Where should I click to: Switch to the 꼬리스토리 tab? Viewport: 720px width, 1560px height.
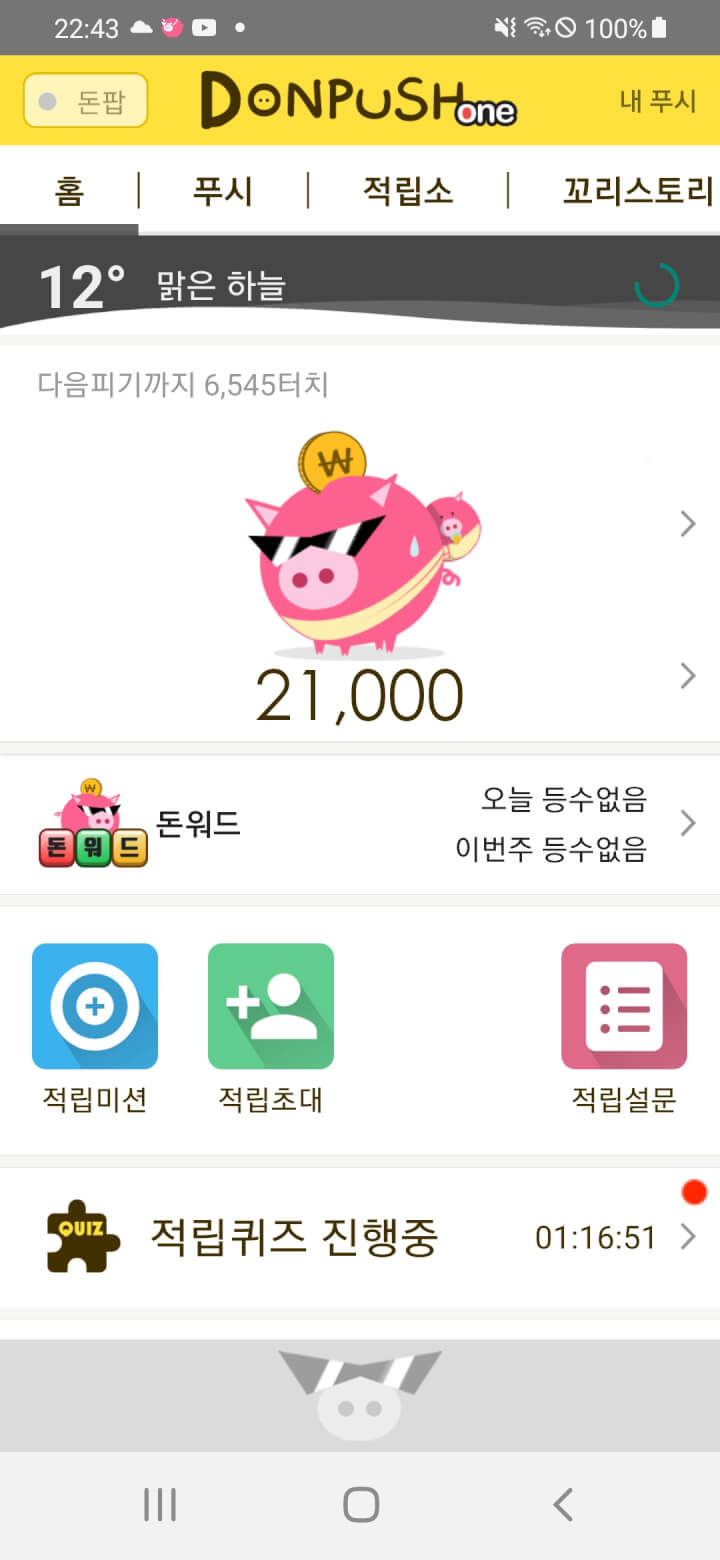pos(637,190)
